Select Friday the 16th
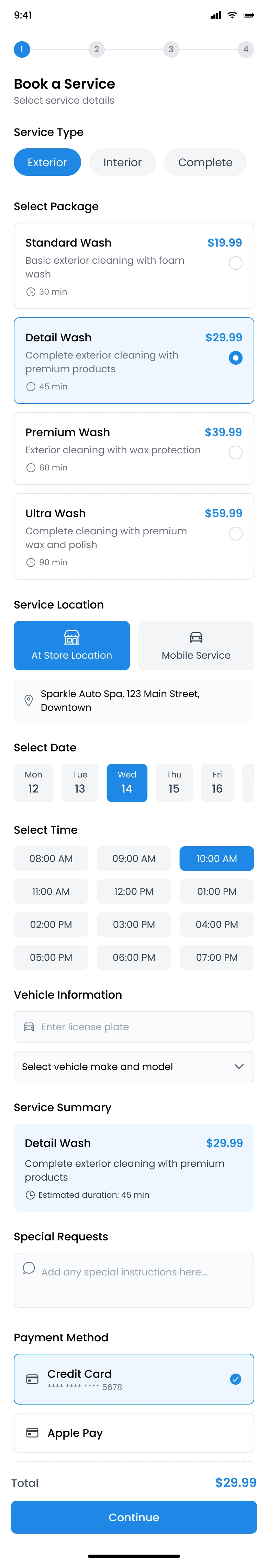Image resolution: width=268 pixels, height=1568 pixels. coord(217,782)
